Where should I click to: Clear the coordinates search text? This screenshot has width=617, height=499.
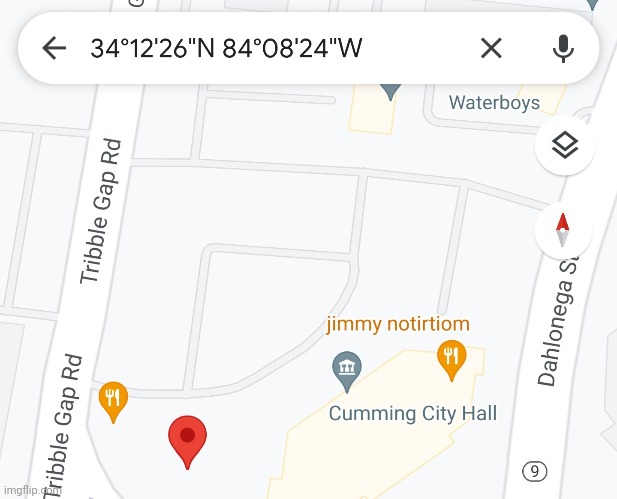click(491, 48)
